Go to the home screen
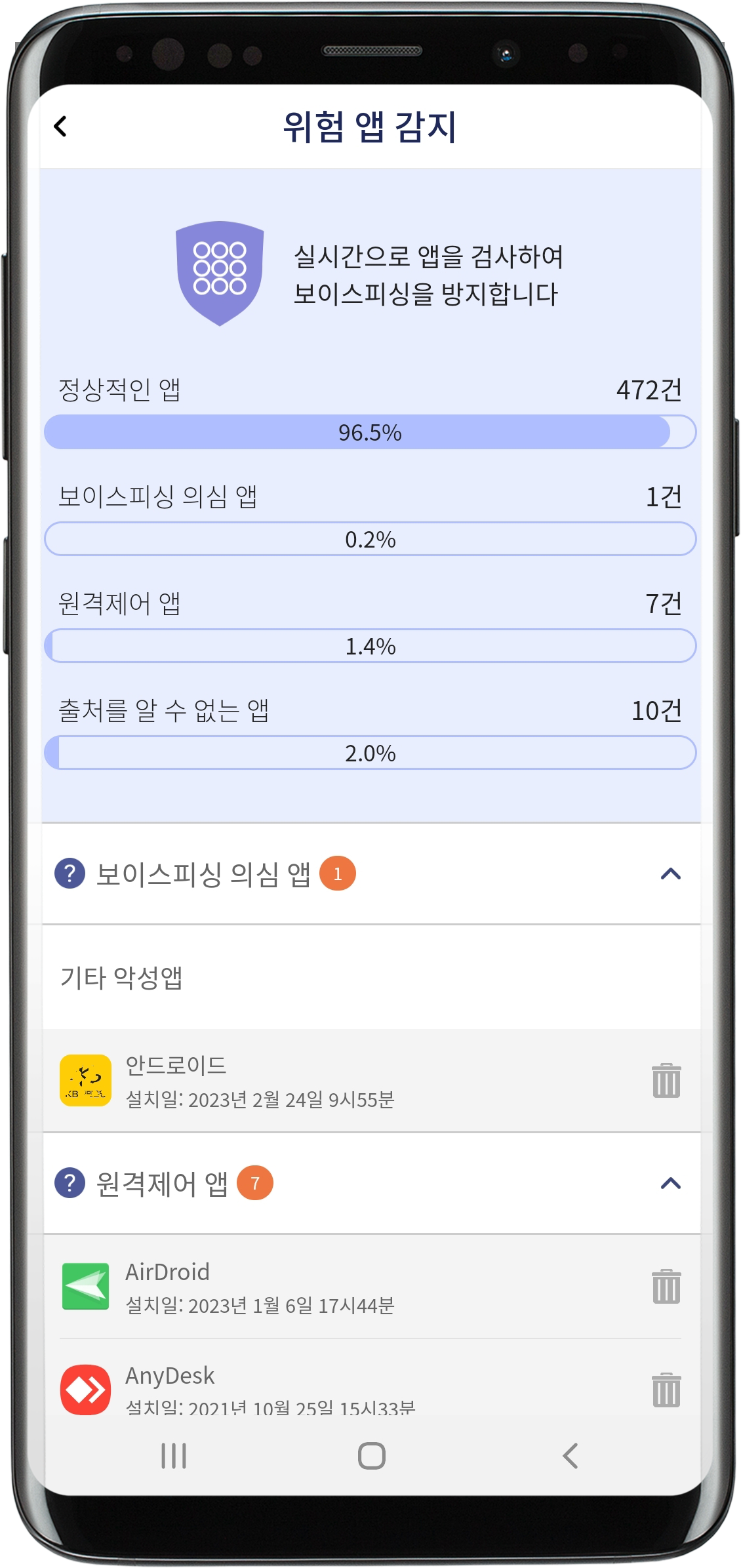 tap(371, 1456)
